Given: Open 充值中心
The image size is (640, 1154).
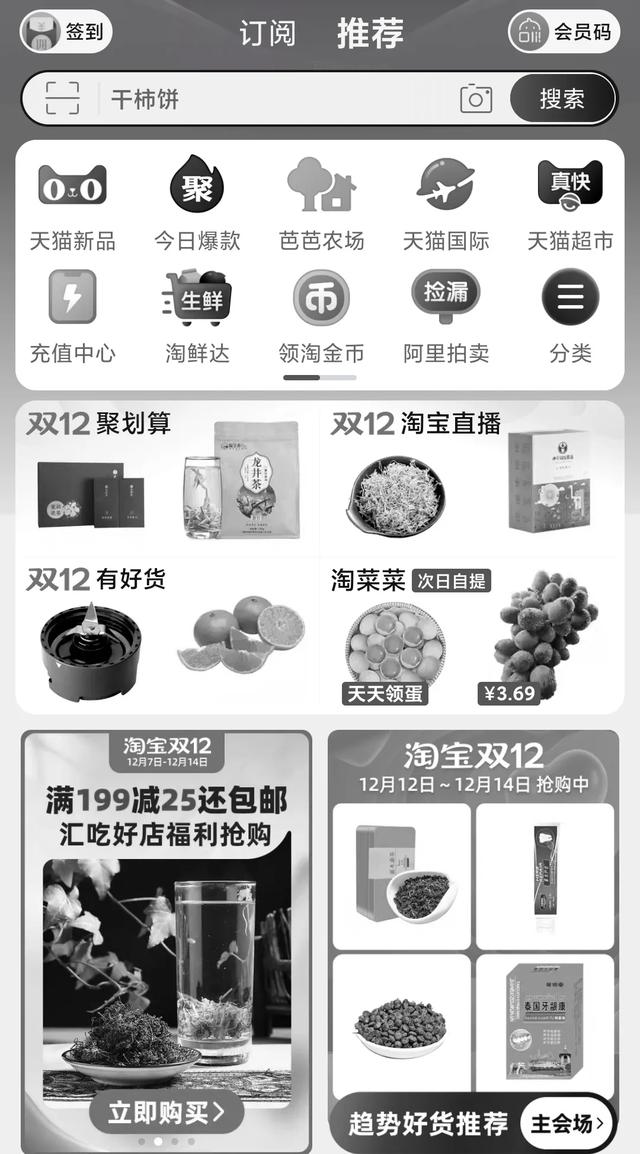Looking at the screenshot, I should click(x=72, y=317).
